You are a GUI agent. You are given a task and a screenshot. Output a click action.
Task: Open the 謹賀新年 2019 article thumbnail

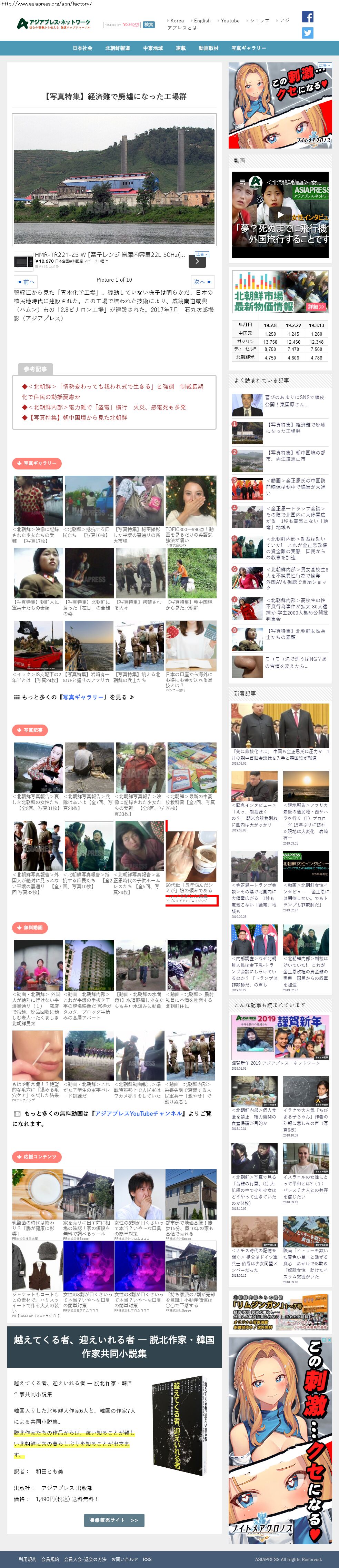pos(280,1036)
